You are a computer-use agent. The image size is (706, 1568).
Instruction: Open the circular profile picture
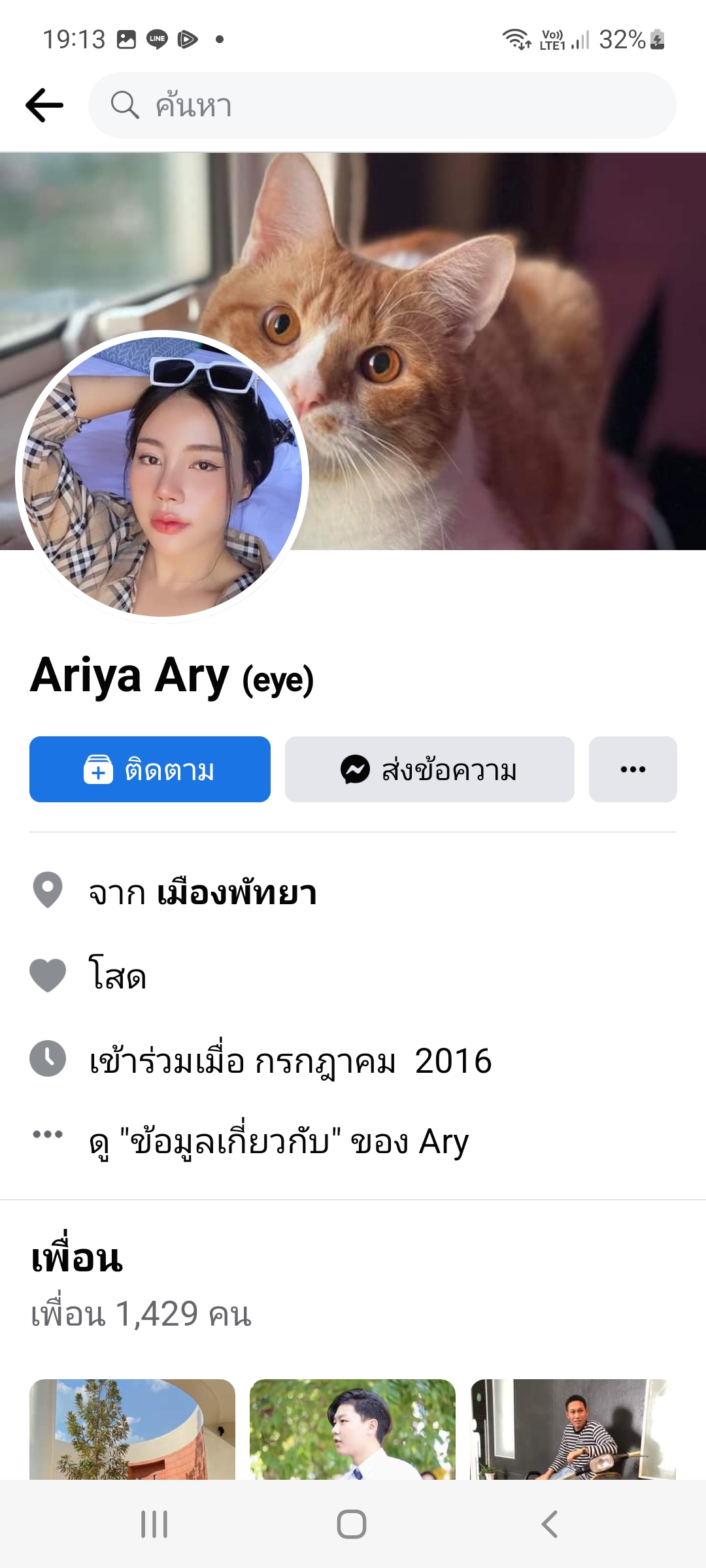click(162, 477)
